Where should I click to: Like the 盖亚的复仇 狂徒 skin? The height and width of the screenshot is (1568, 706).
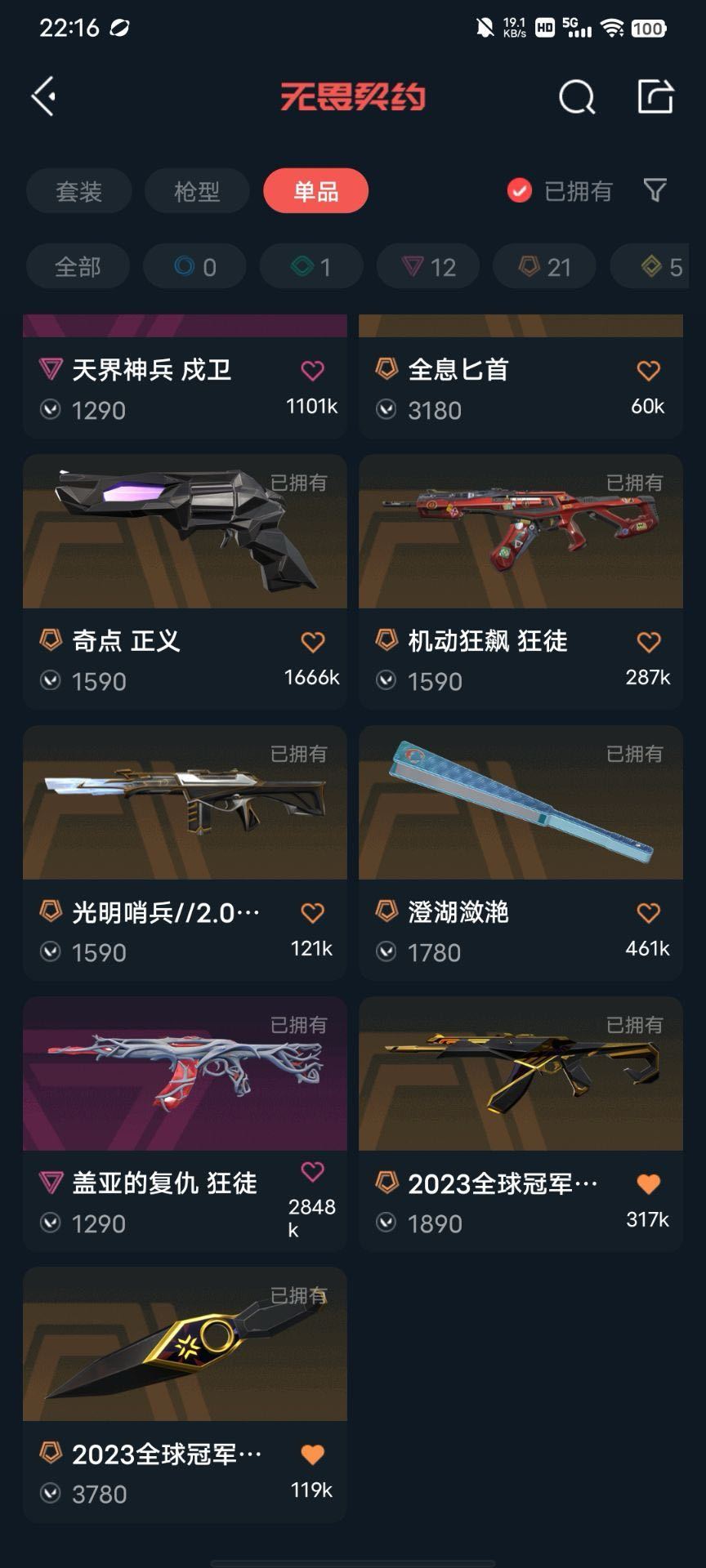point(313,1172)
